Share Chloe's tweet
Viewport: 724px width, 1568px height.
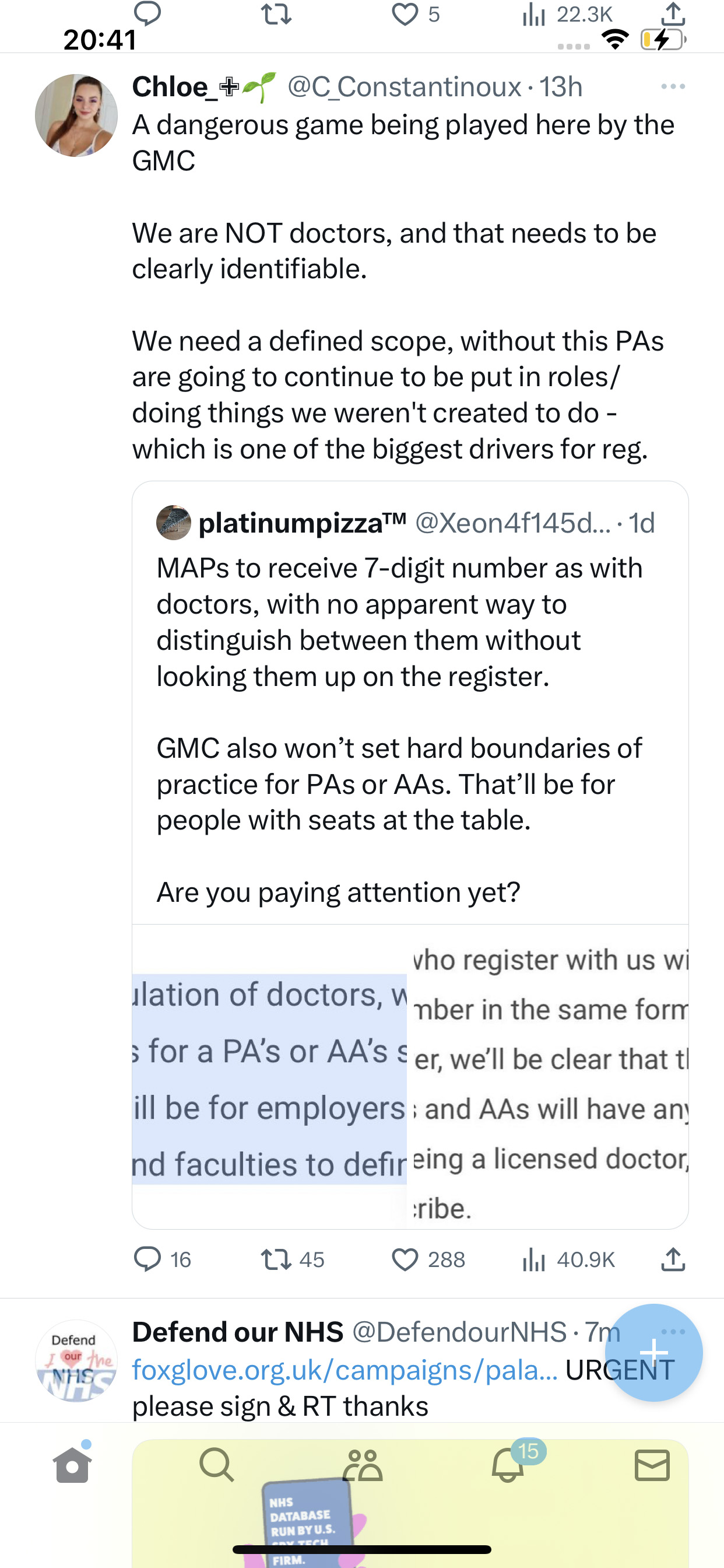(x=673, y=1259)
